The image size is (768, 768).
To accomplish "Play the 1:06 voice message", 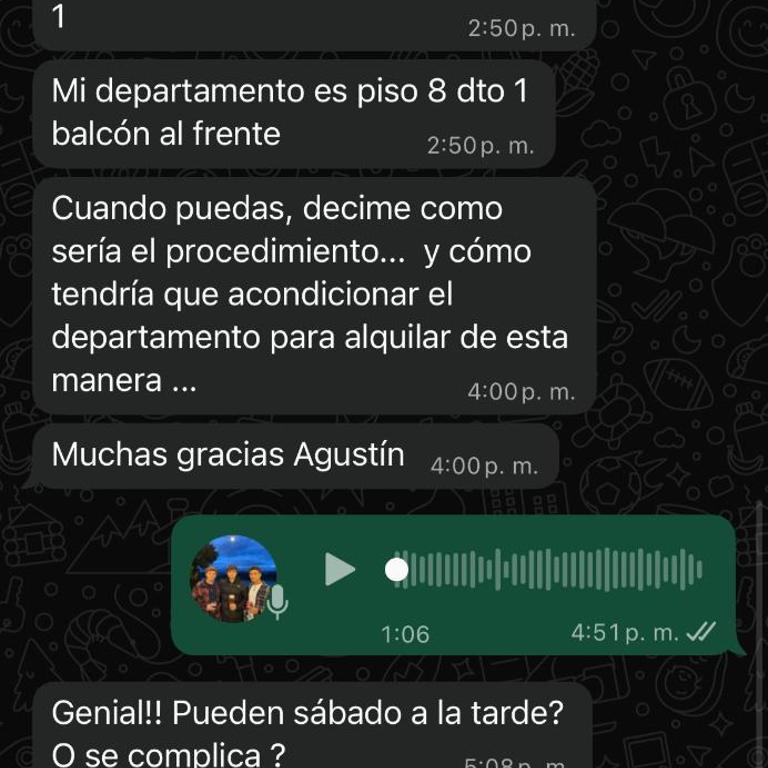I will pos(340,569).
